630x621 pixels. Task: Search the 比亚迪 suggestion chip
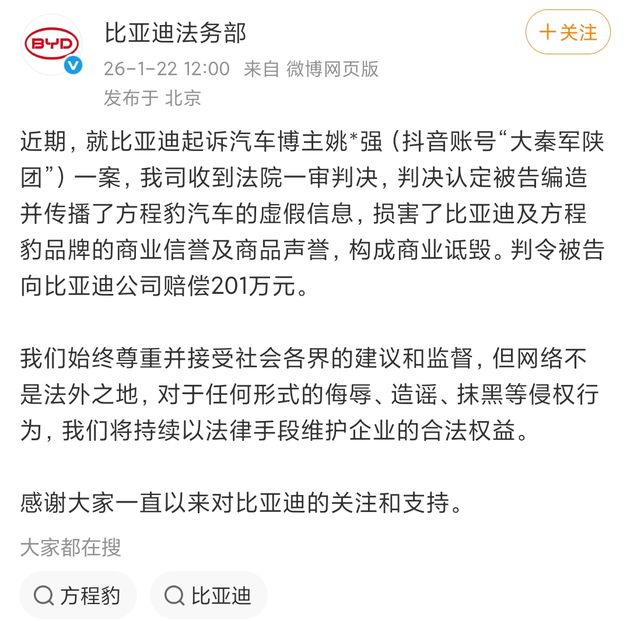point(208,596)
